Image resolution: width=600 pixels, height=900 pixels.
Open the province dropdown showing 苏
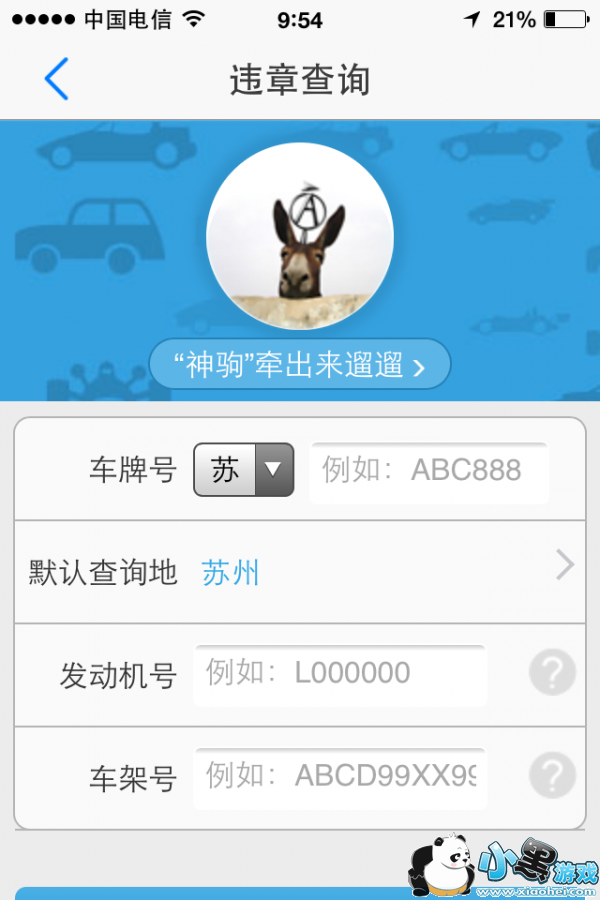243,470
